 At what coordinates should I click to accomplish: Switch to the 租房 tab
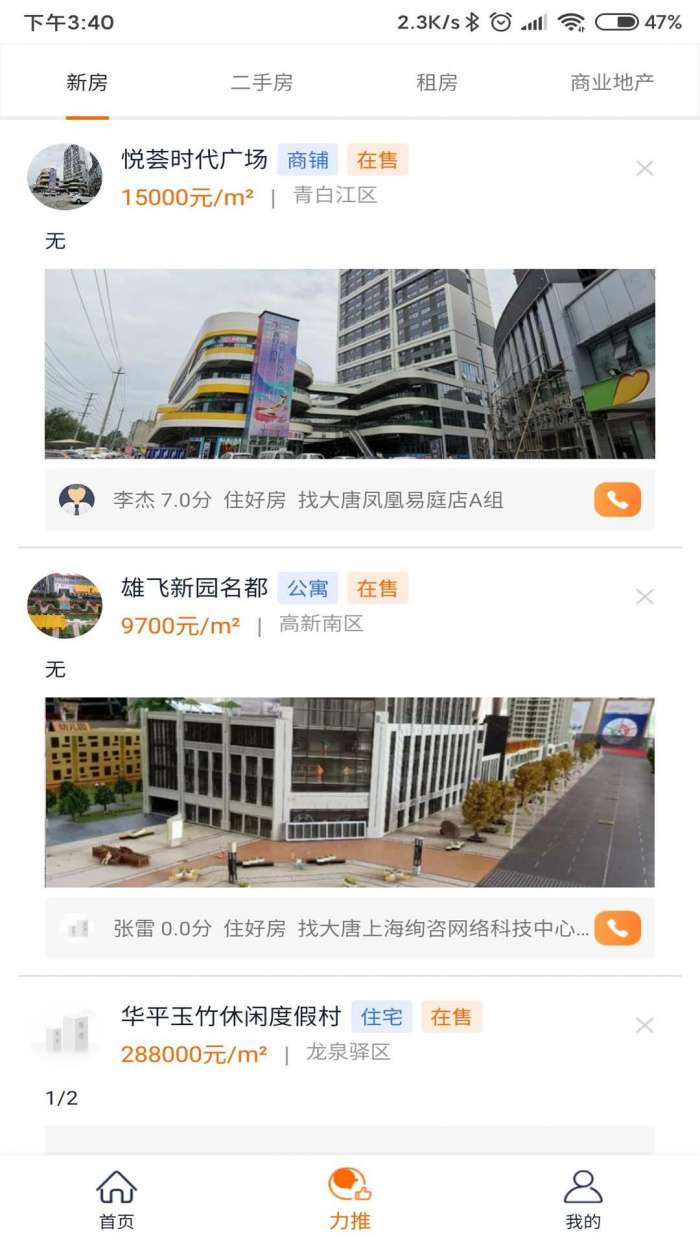(x=437, y=83)
